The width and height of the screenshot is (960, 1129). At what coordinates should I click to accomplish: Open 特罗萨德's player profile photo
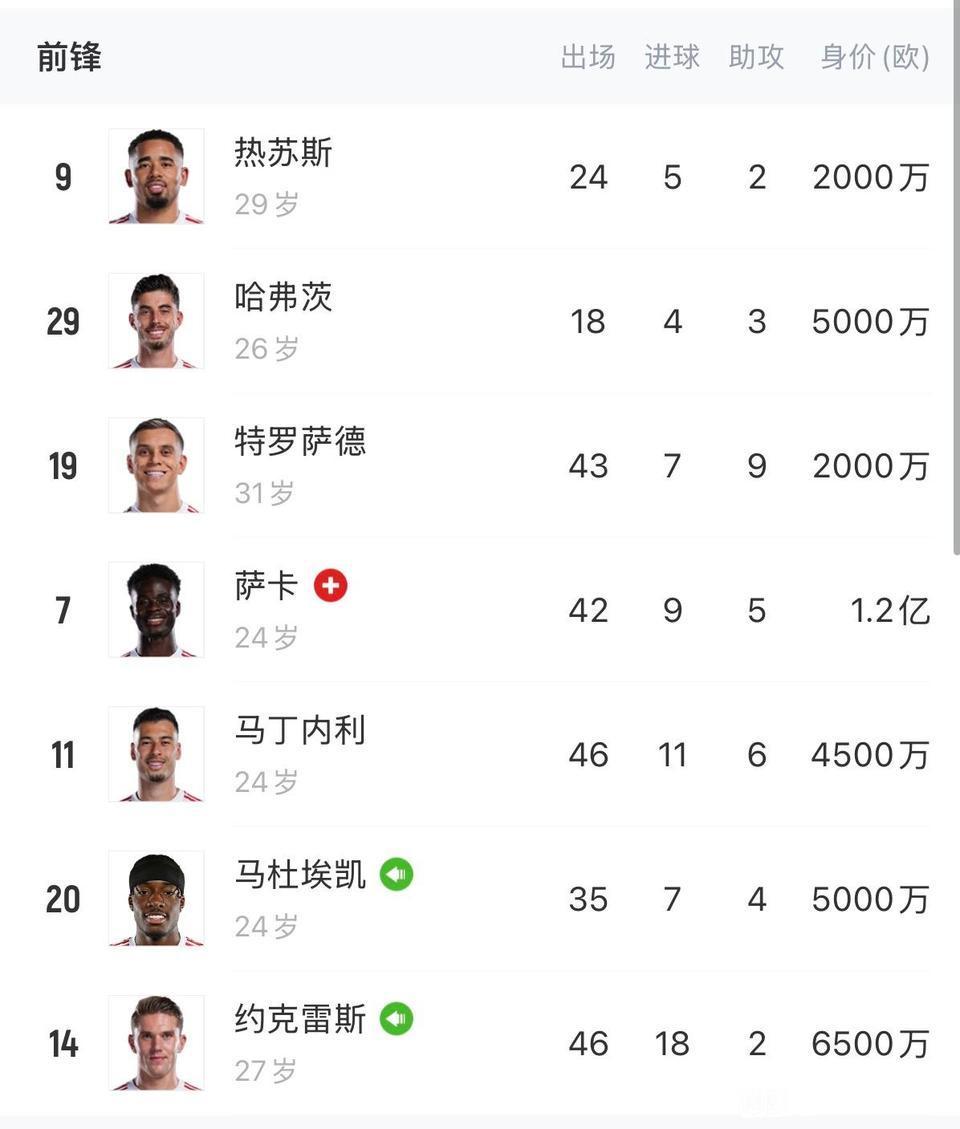[x=156, y=465]
